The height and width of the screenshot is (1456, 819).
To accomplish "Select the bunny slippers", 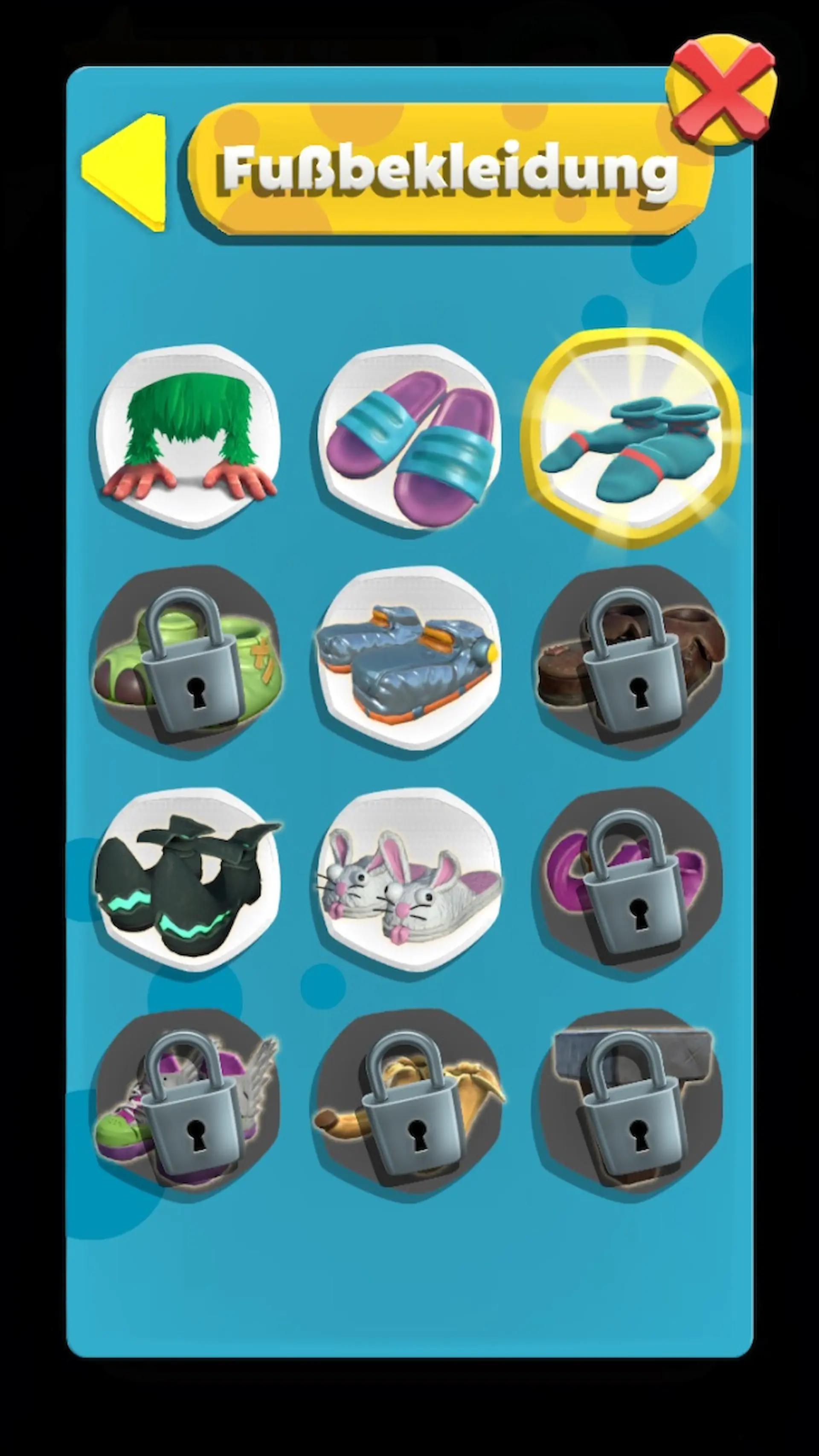I will (x=410, y=881).
